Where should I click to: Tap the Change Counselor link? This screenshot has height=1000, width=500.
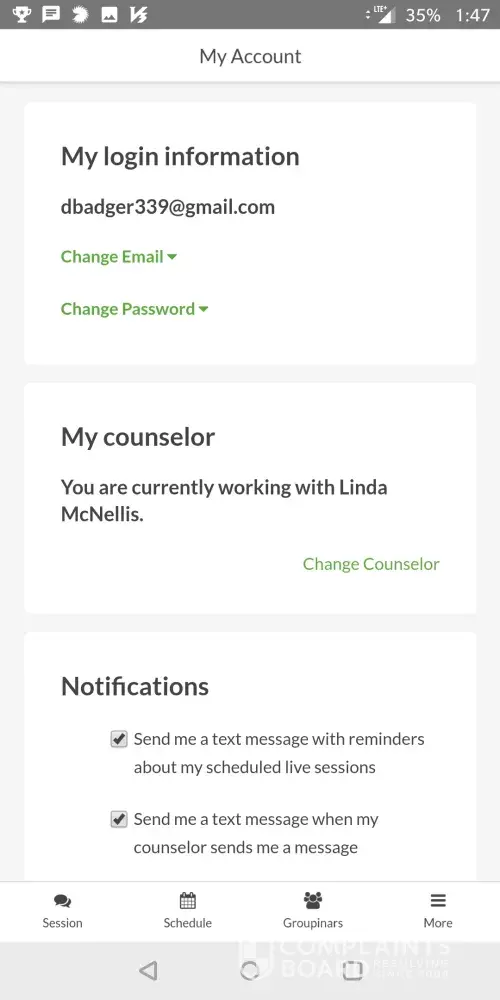371,564
